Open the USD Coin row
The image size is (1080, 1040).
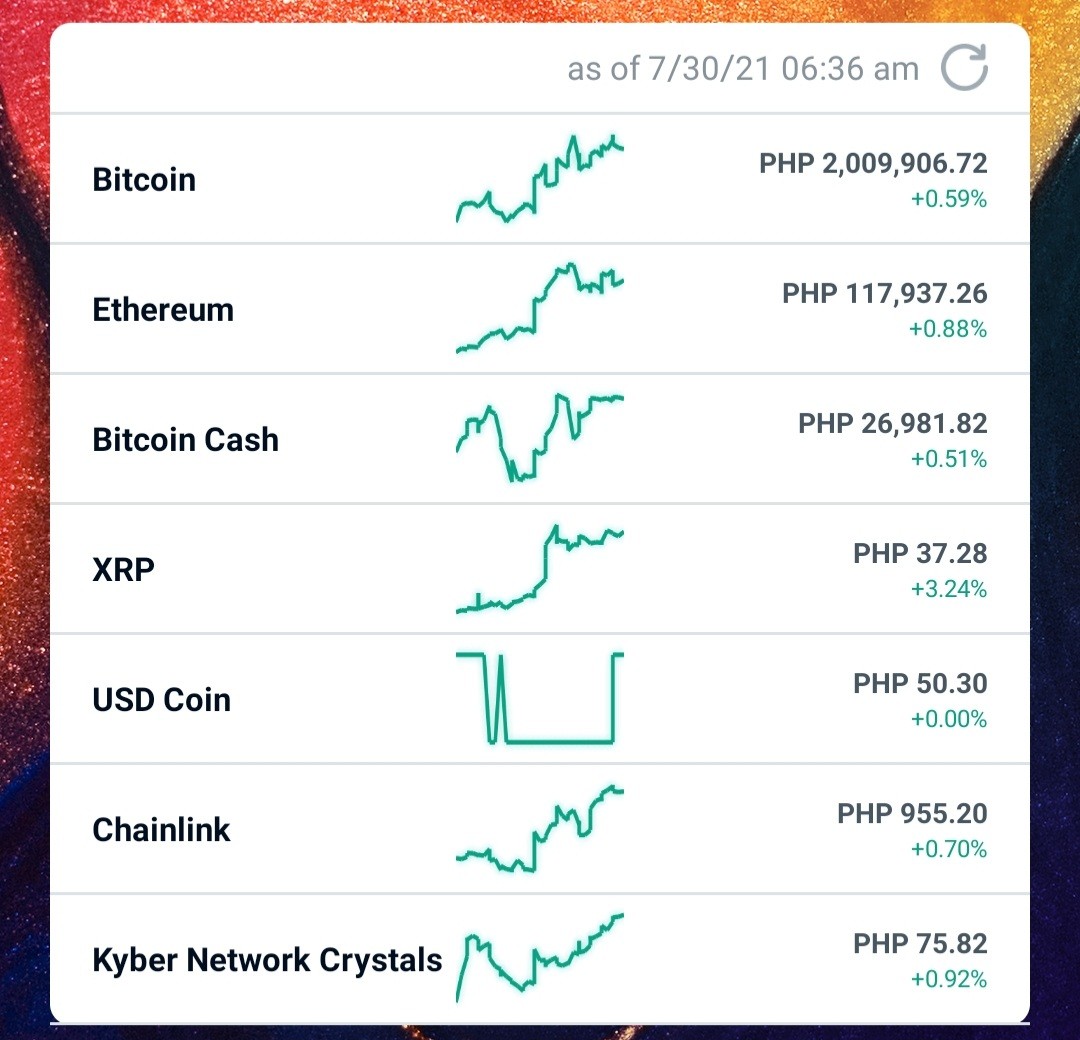click(540, 699)
